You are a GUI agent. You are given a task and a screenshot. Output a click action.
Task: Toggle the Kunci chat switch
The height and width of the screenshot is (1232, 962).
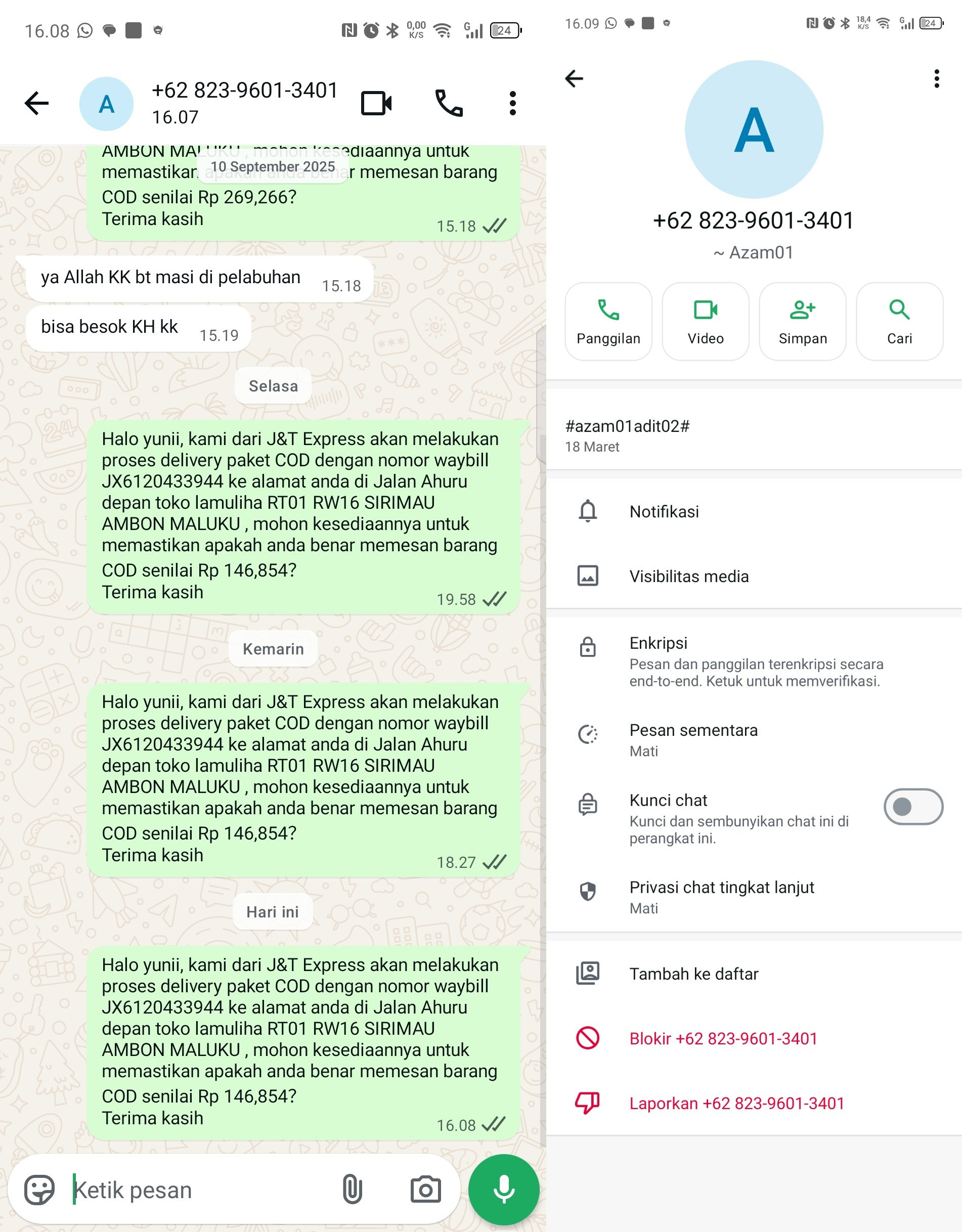[x=913, y=806]
